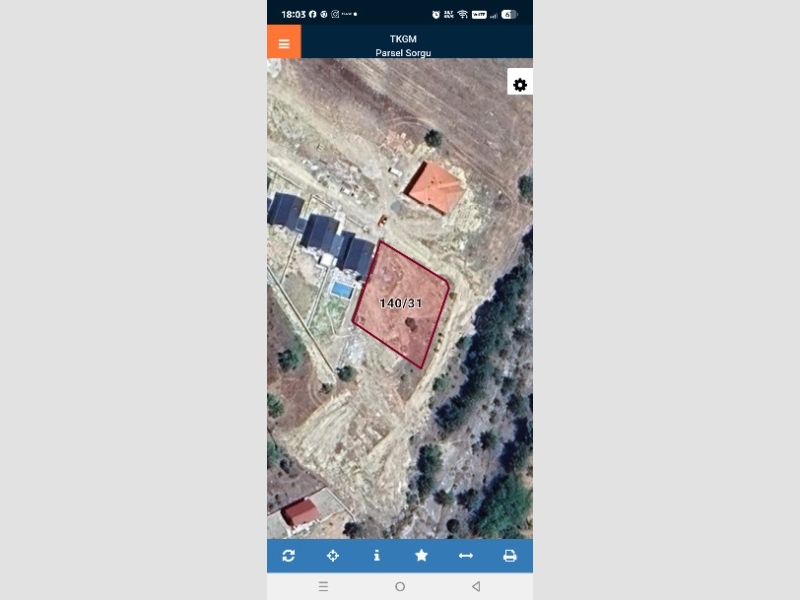This screenshot has width=800, height=600.
Task: Go back using system back button
Action: coord(476,587)
